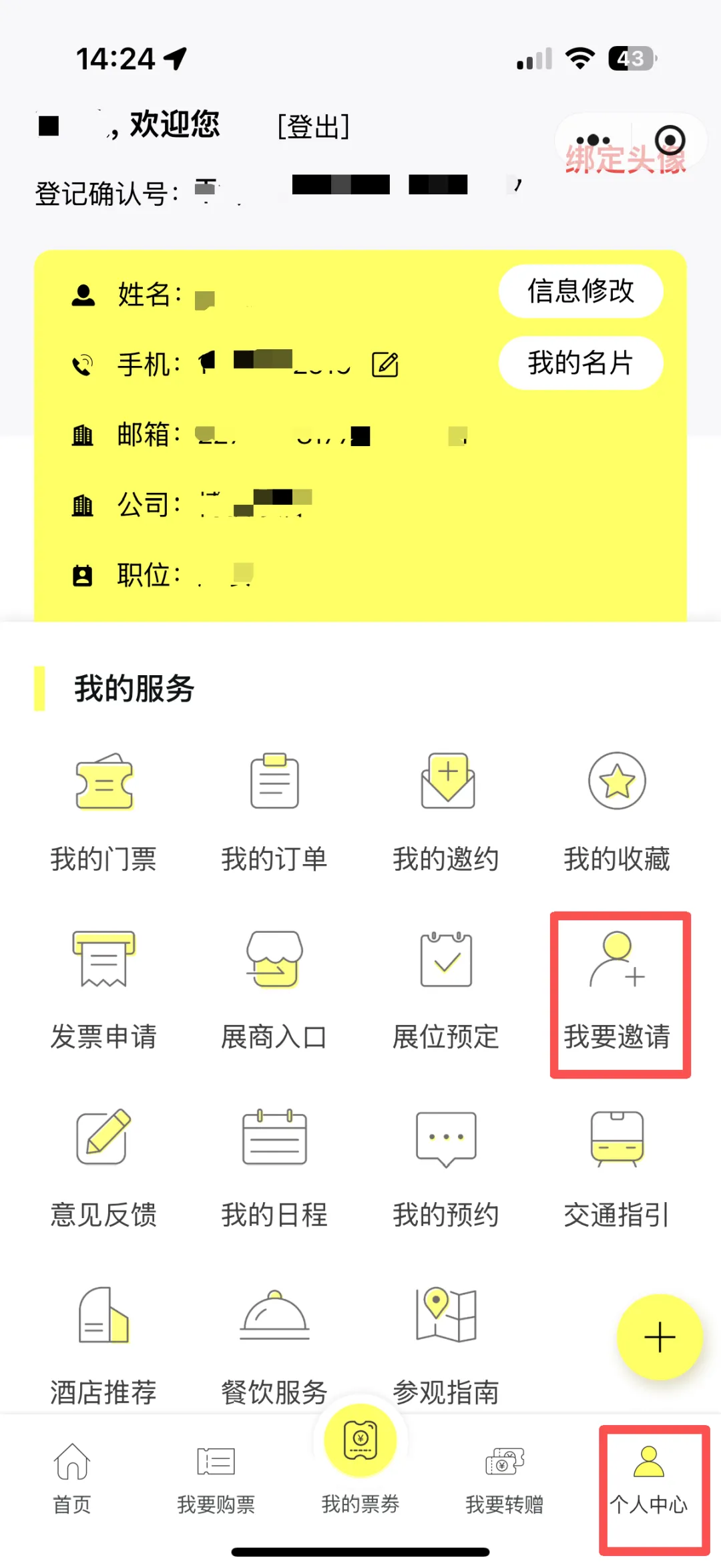
Task: Tap 登出 to log out
Action: (313, 127)
